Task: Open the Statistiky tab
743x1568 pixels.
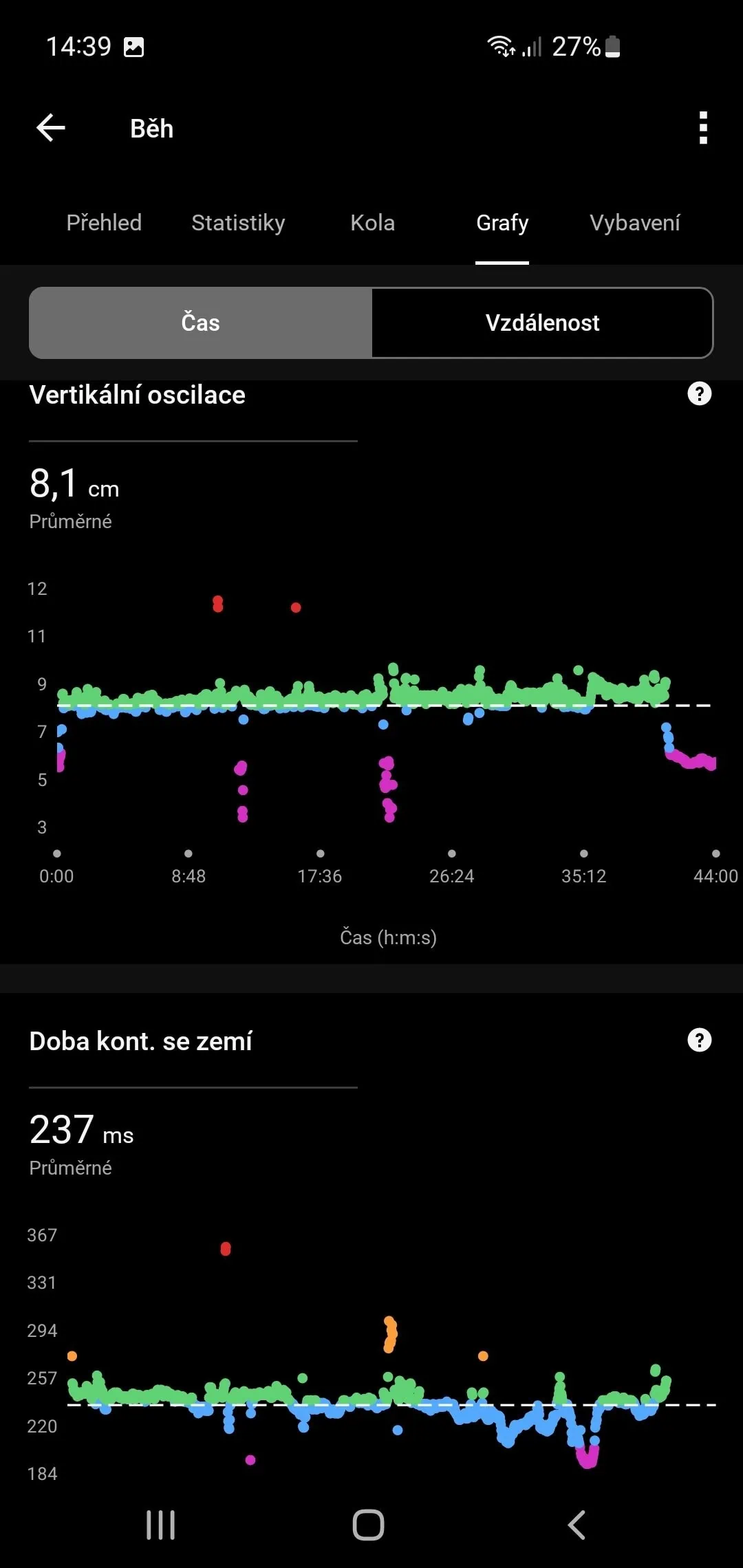Action: tap(238, 223)
